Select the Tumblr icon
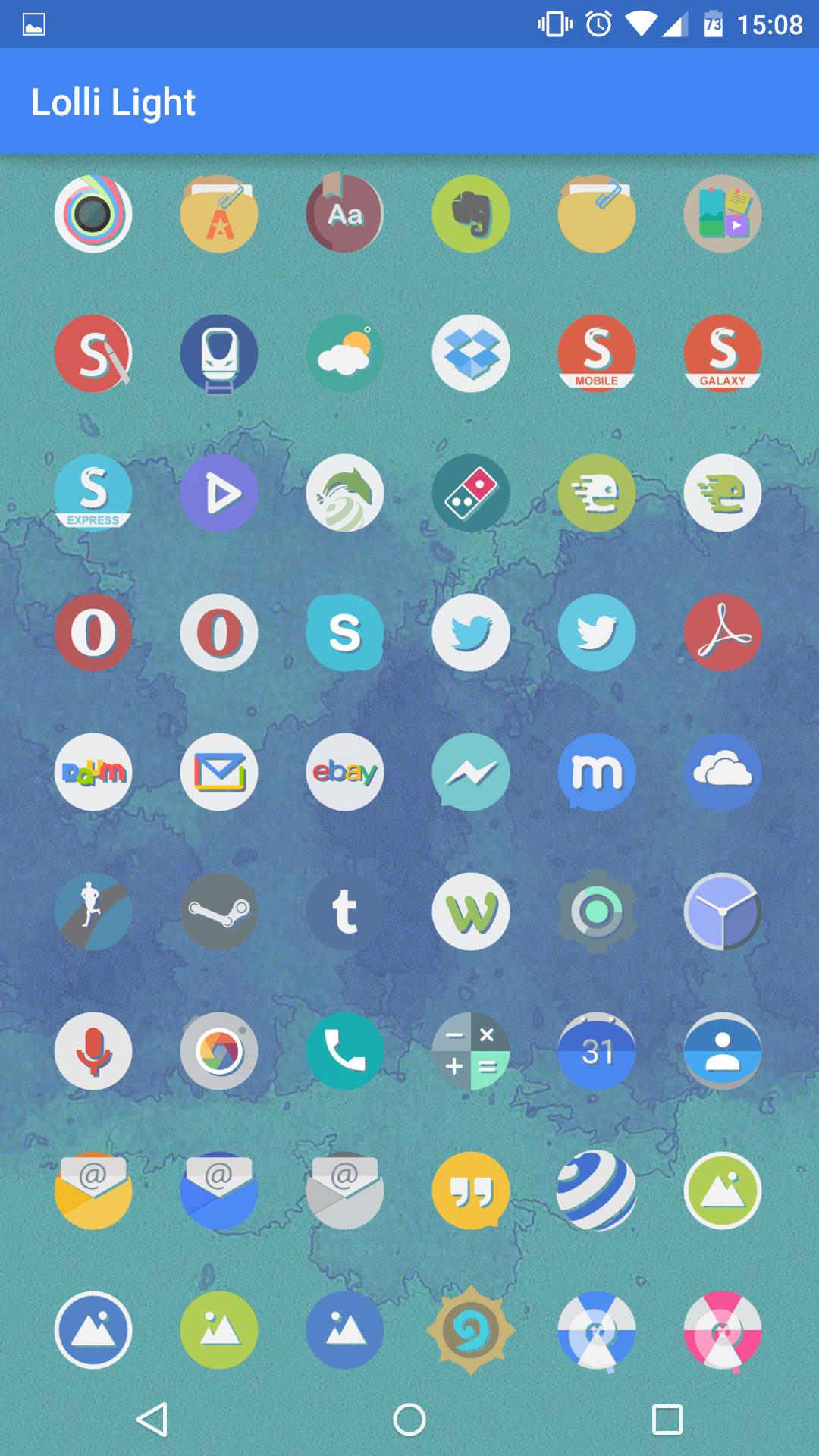 coord(345,912)
